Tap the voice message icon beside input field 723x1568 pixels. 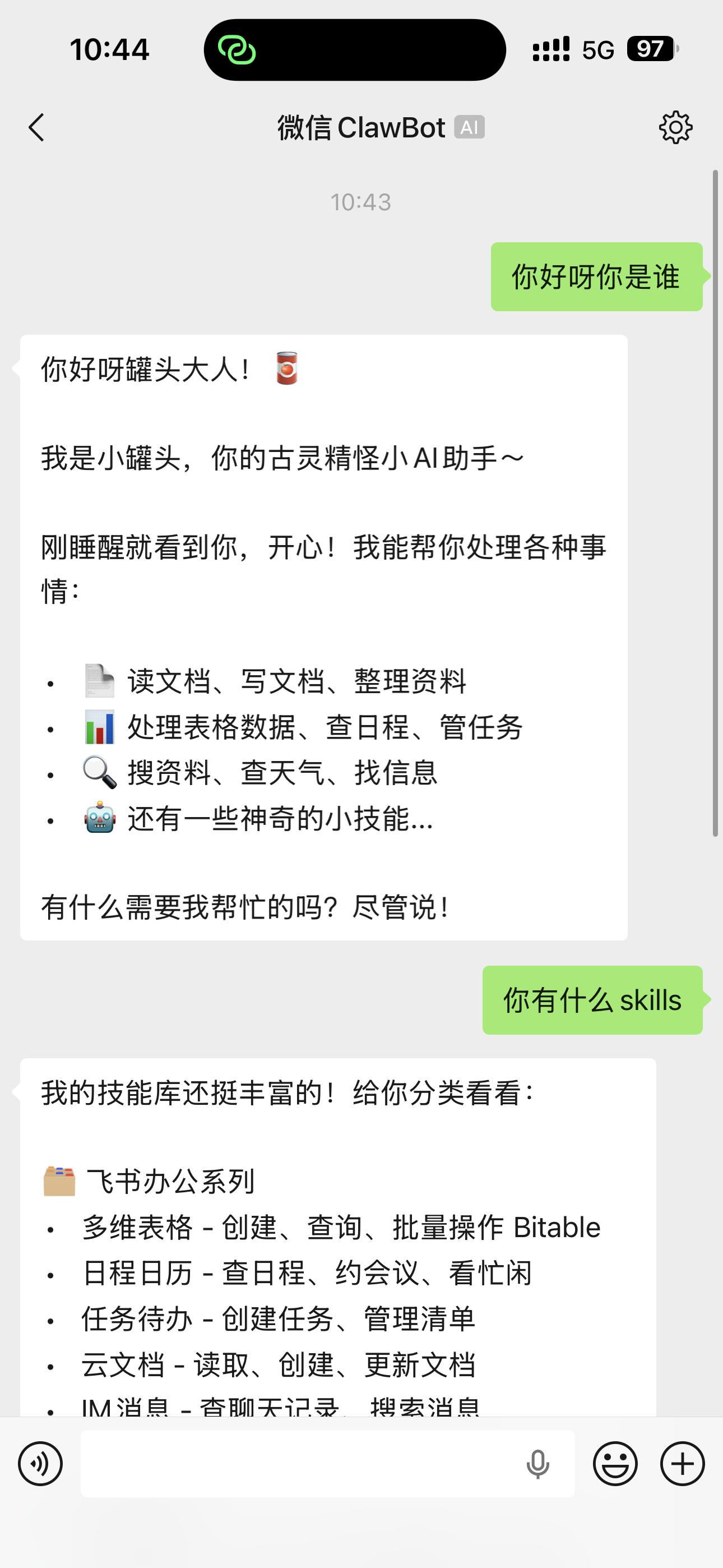(40, 1463)
